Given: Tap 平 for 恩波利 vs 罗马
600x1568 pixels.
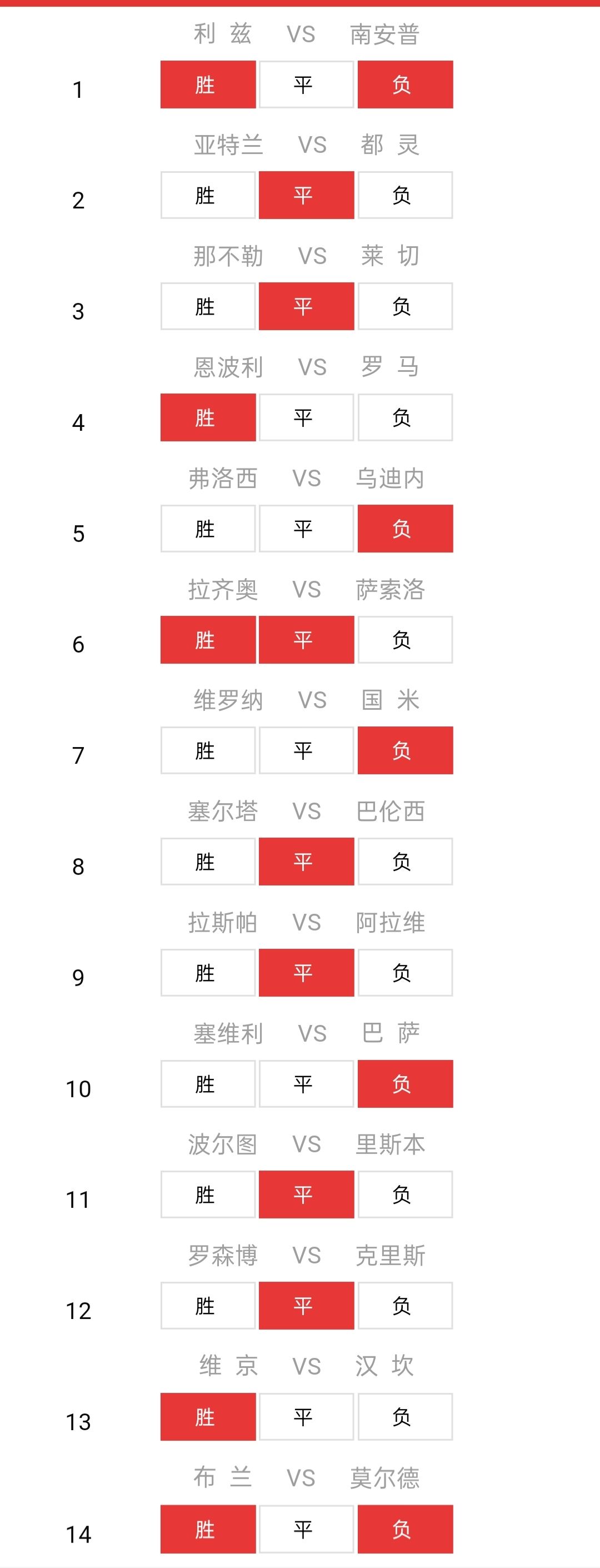Looking at the screenshot, I should coord(306,417).
